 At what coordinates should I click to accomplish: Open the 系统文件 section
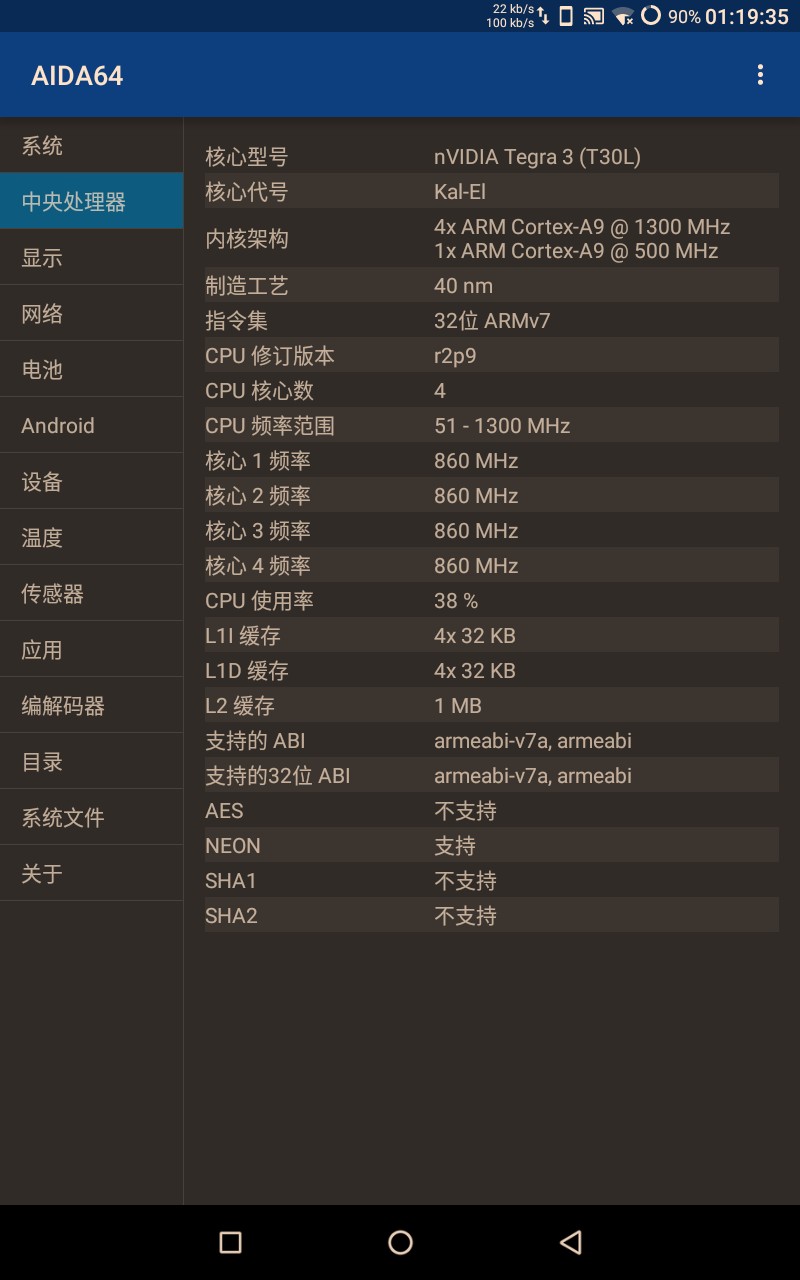point(91,818)
